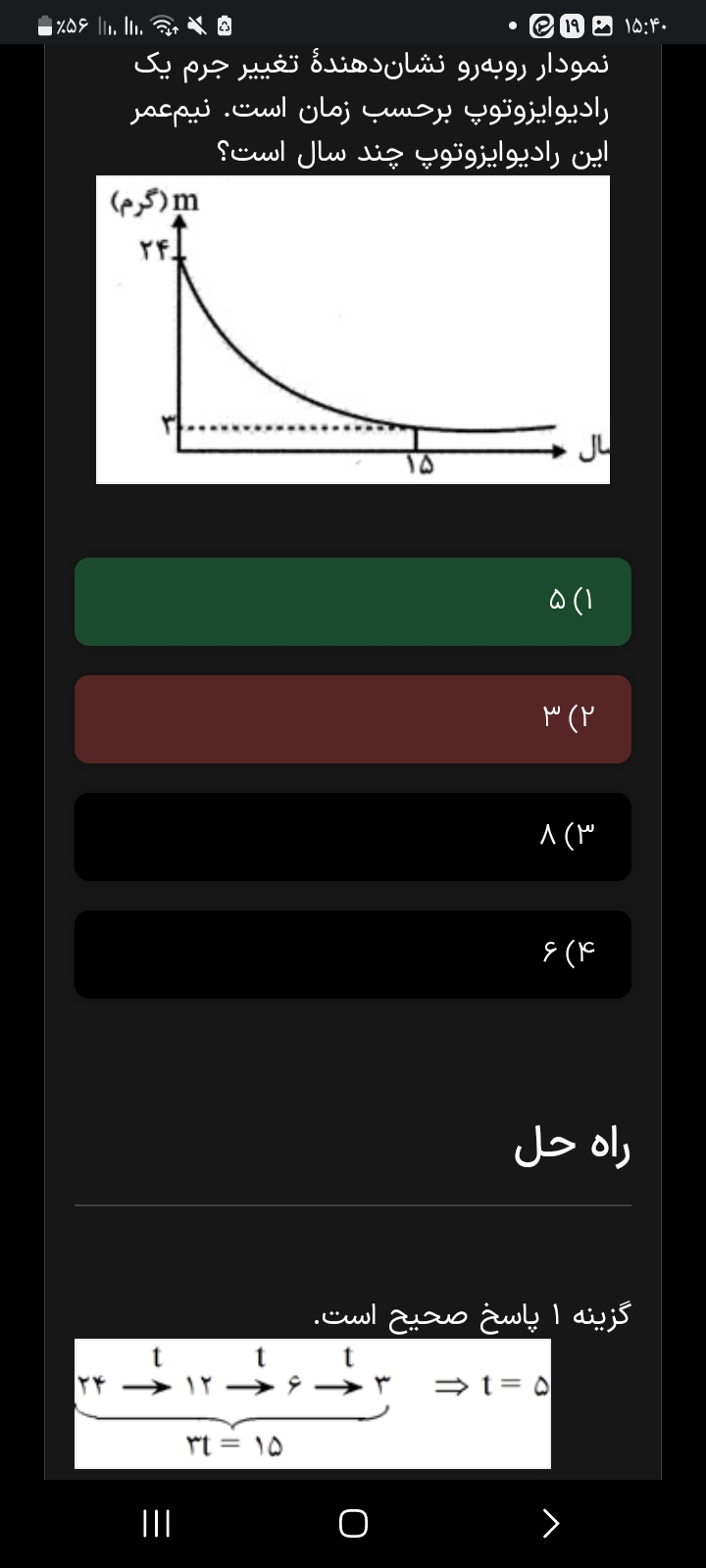The height and width of the screenshot is (1568, 706).
Task: Select answer option 2 with value ۳
Action: (x=353, y=718)
